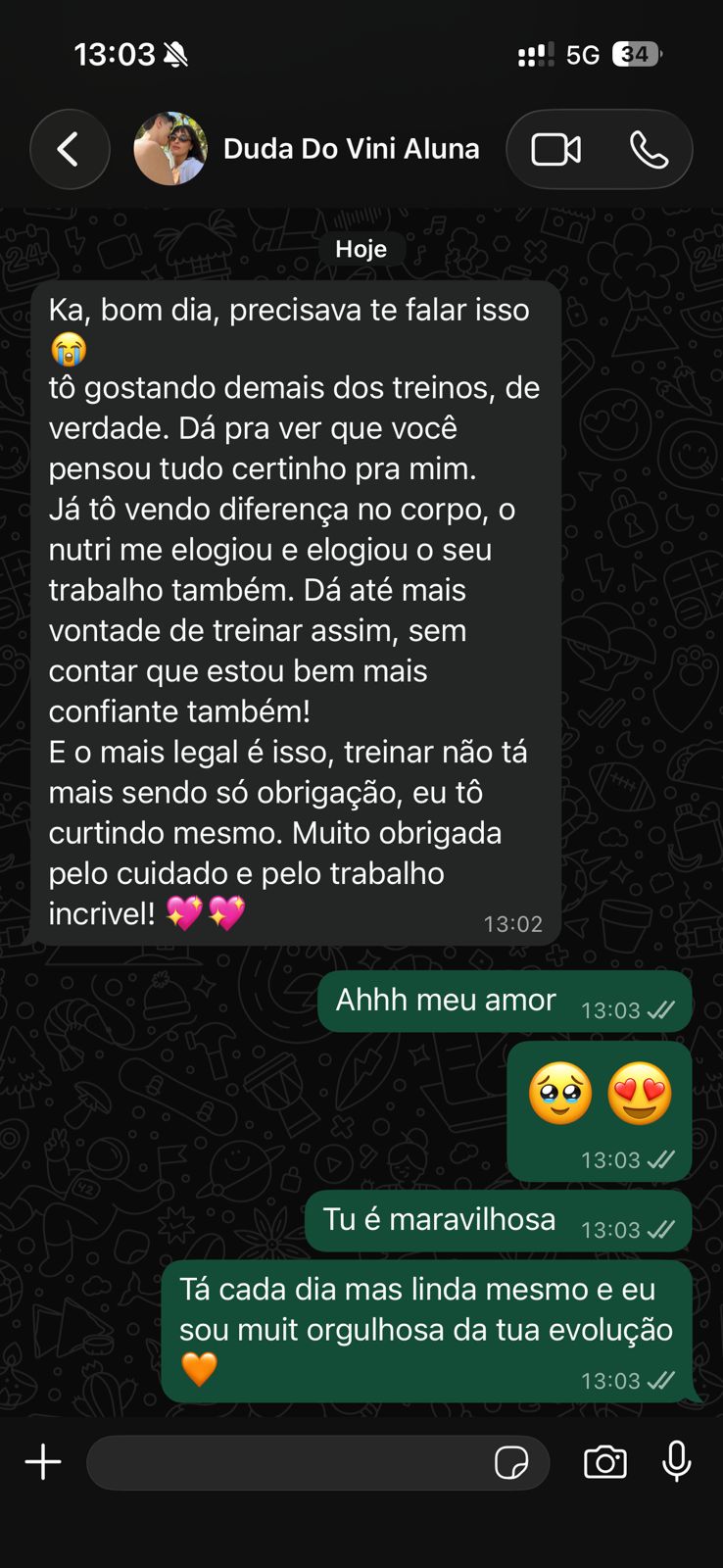Open Duda Do Vini Aluna's profile photo
Image resolution: width=723 pixels, height=1568 pixels.
170,149
